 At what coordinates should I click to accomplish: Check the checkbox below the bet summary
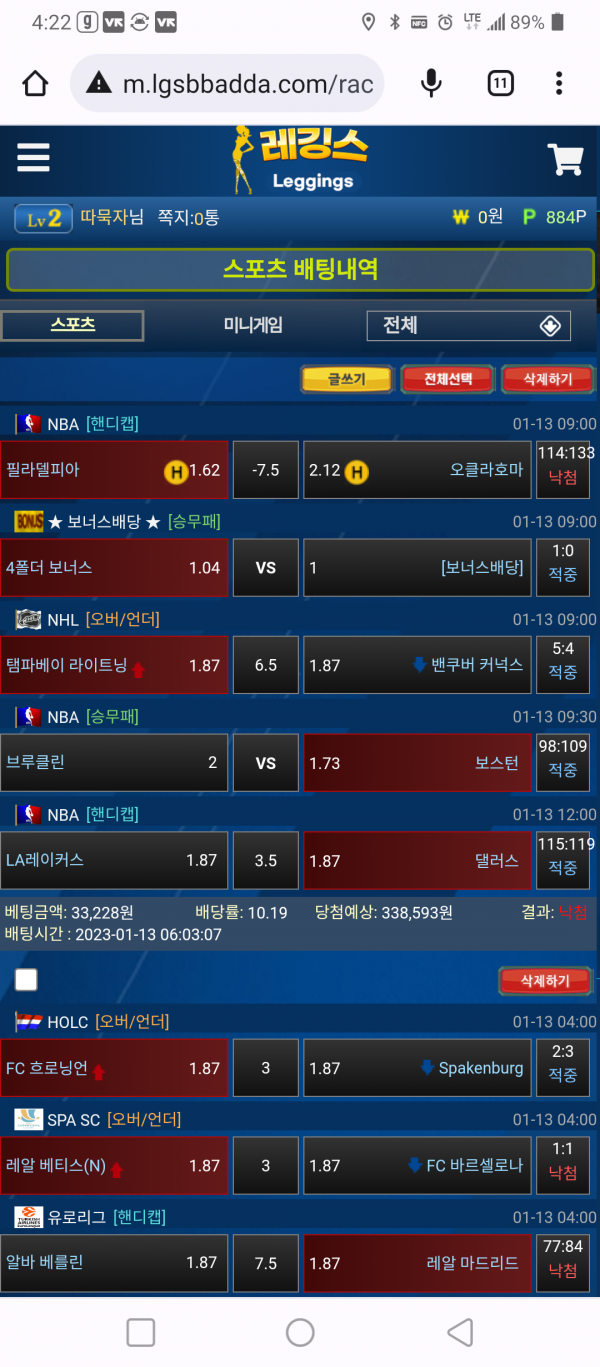click(26, 979)
